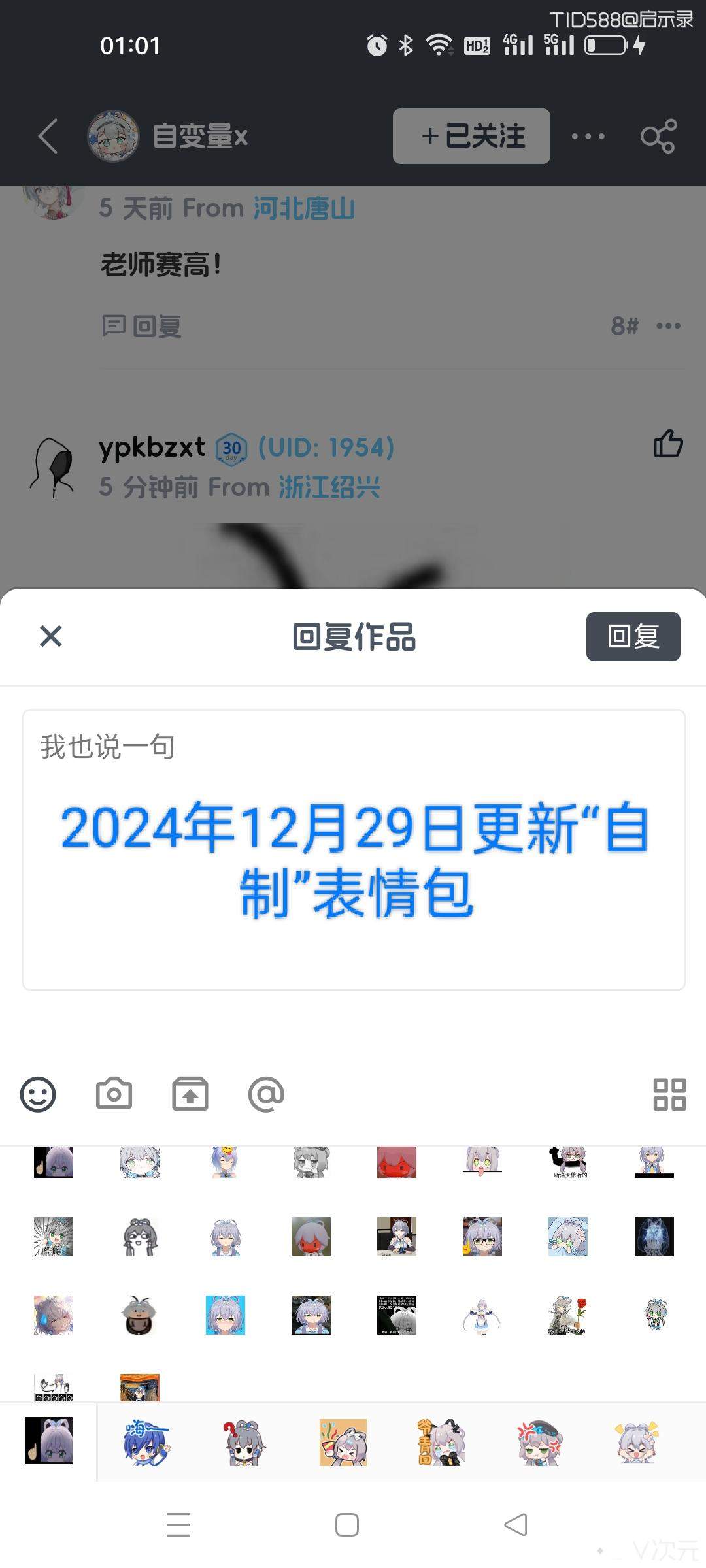Focus the 我也说一句 text field
706x1568 pixels.
pos(353,849)
